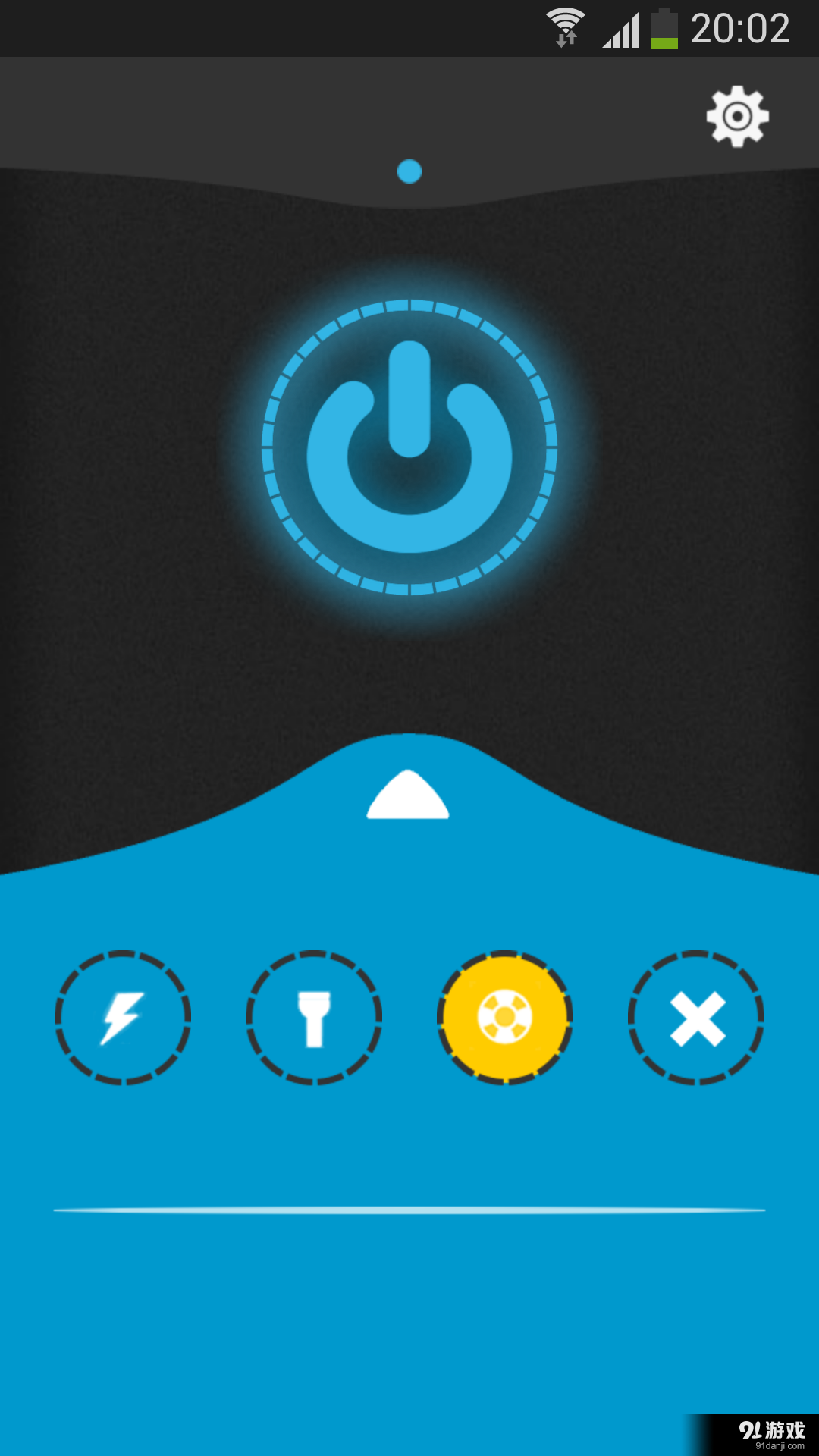
Task: Toggle the flashlight power button
Action: [409, 447]
